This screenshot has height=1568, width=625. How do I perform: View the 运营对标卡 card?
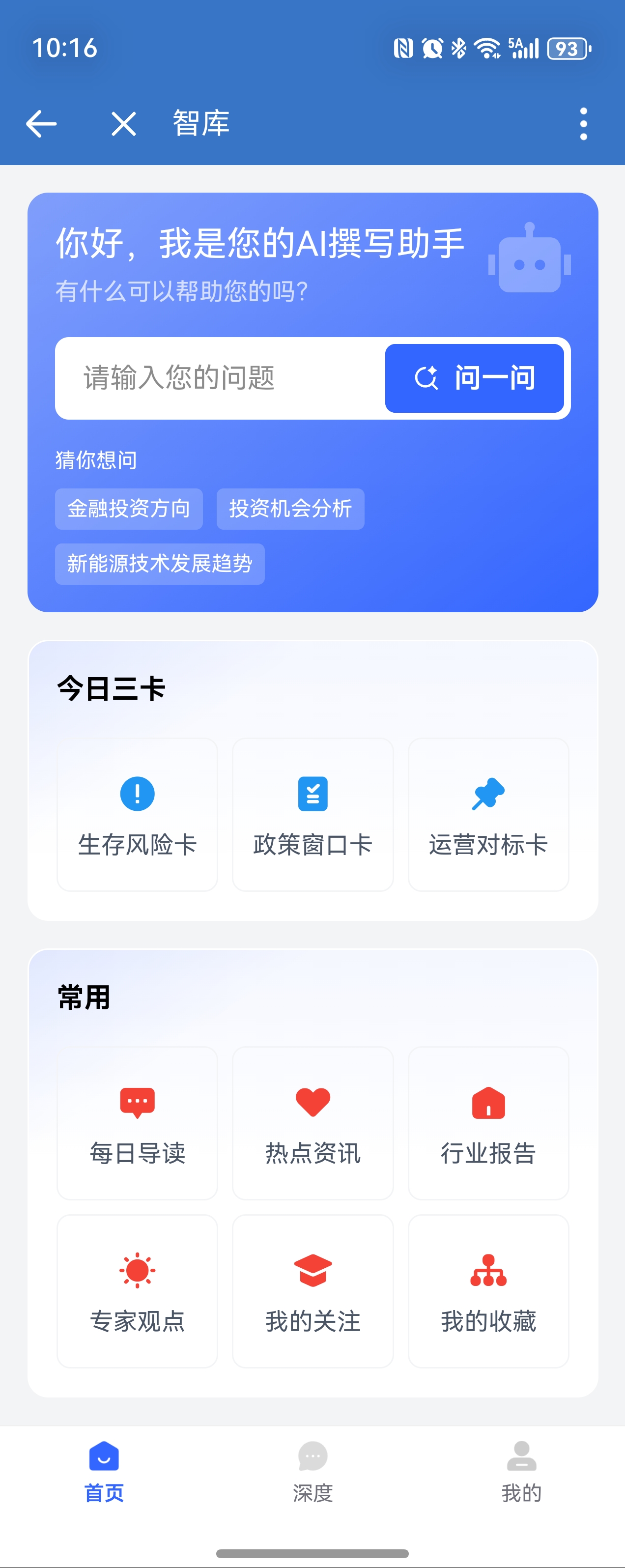[x=488, y=814]
